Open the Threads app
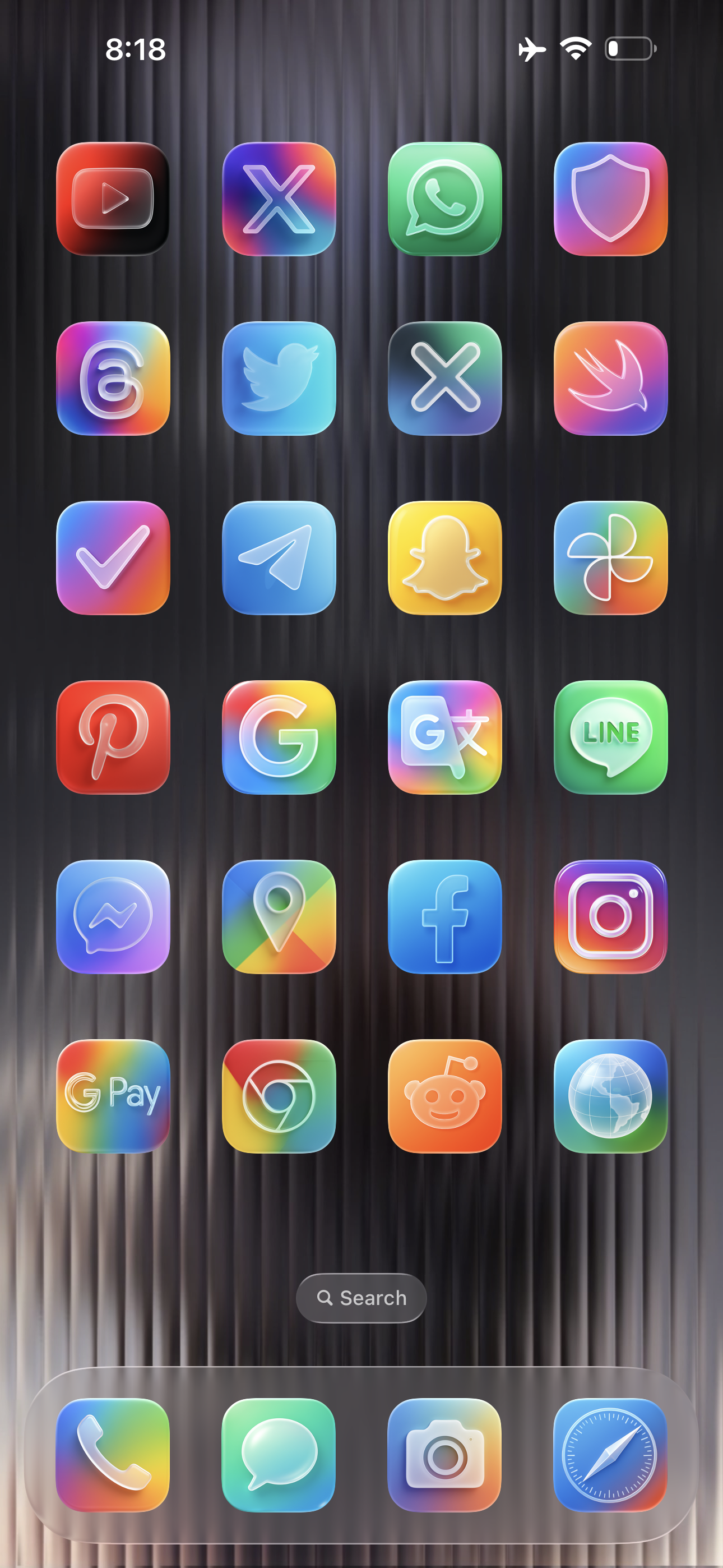This screenshot has height=1568, width=723. click(113, 378)
